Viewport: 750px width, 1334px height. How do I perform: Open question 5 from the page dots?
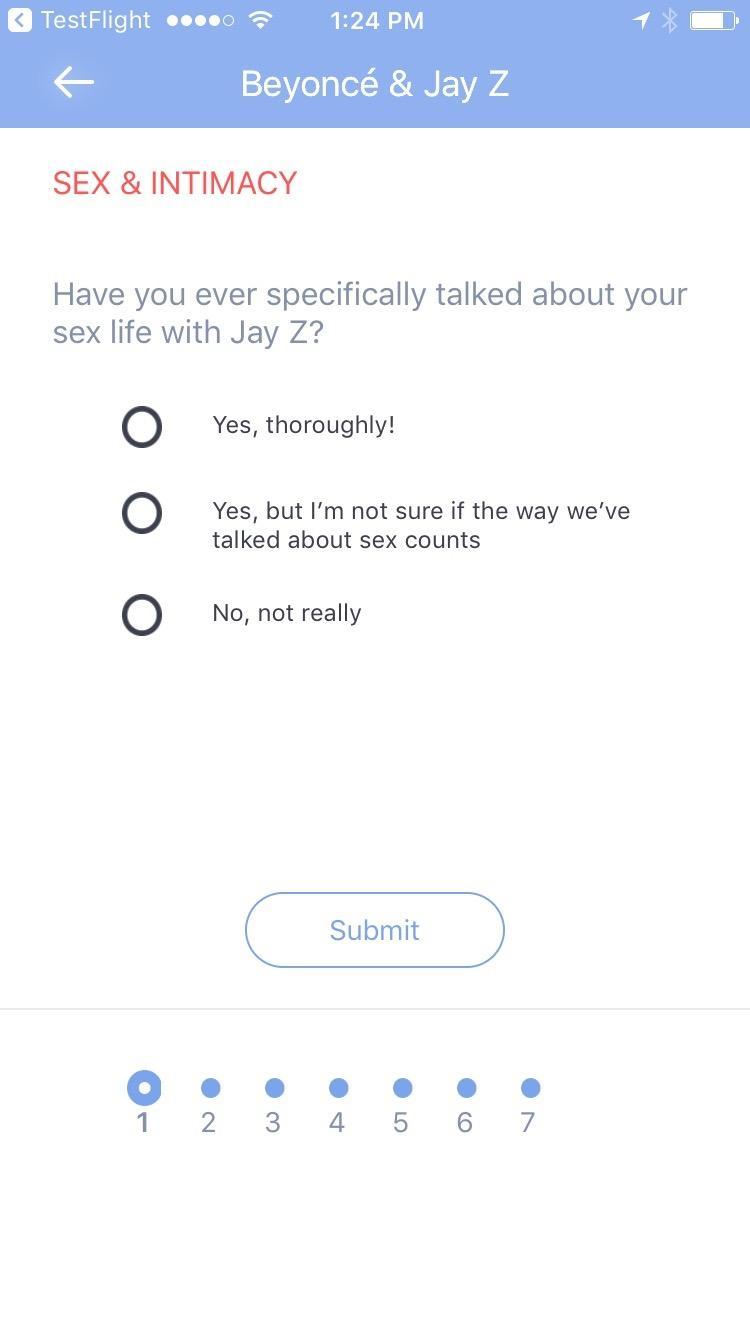click(x=402, y=1088)
